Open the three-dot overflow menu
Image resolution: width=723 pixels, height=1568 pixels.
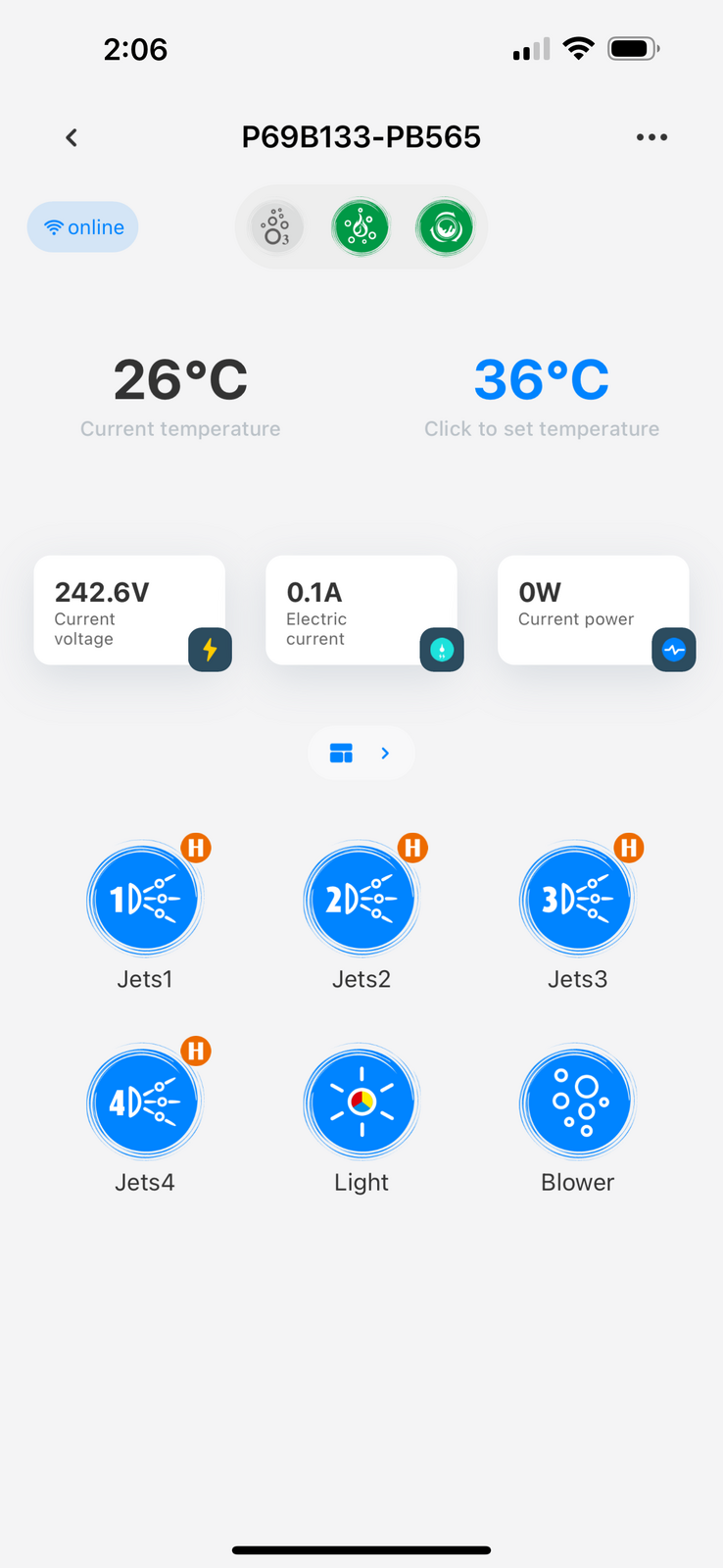(x=651, y=138)
